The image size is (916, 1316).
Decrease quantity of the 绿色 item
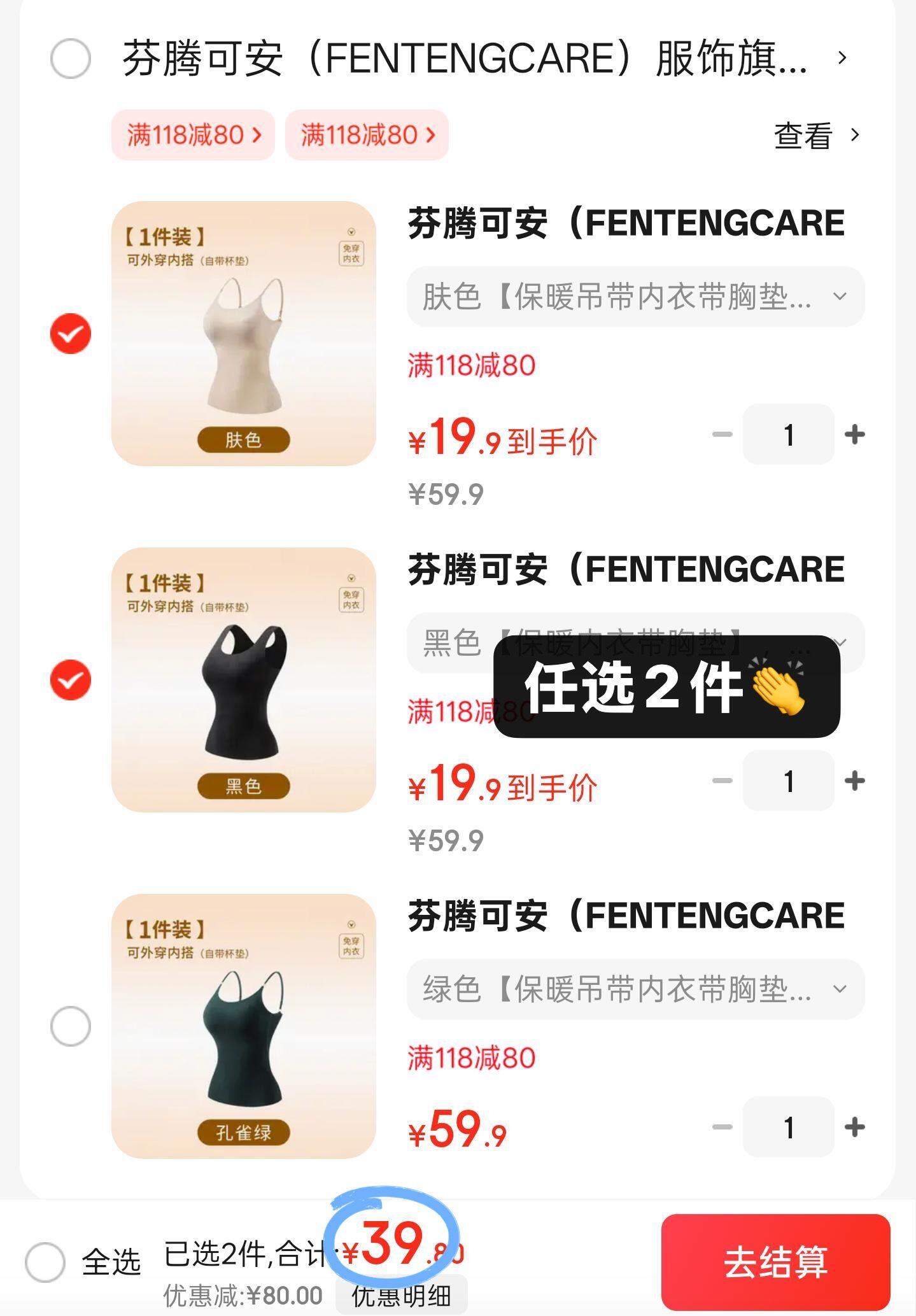pos(722,1128)
